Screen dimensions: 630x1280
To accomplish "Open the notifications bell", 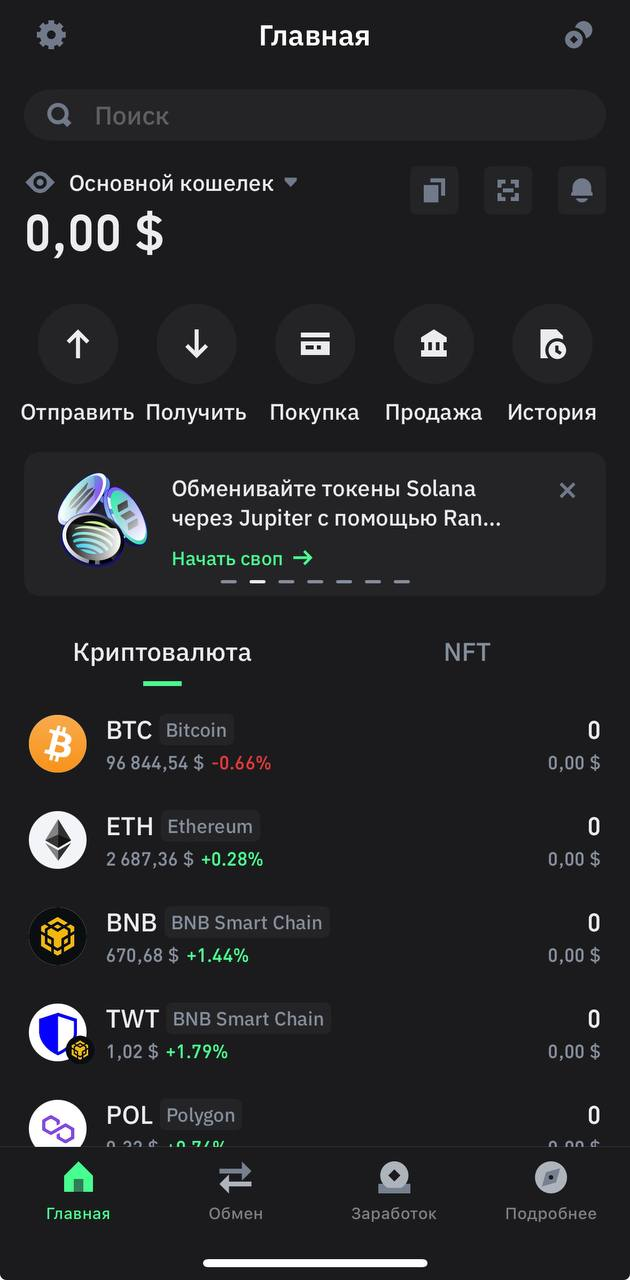I will [x=582, y=190].
